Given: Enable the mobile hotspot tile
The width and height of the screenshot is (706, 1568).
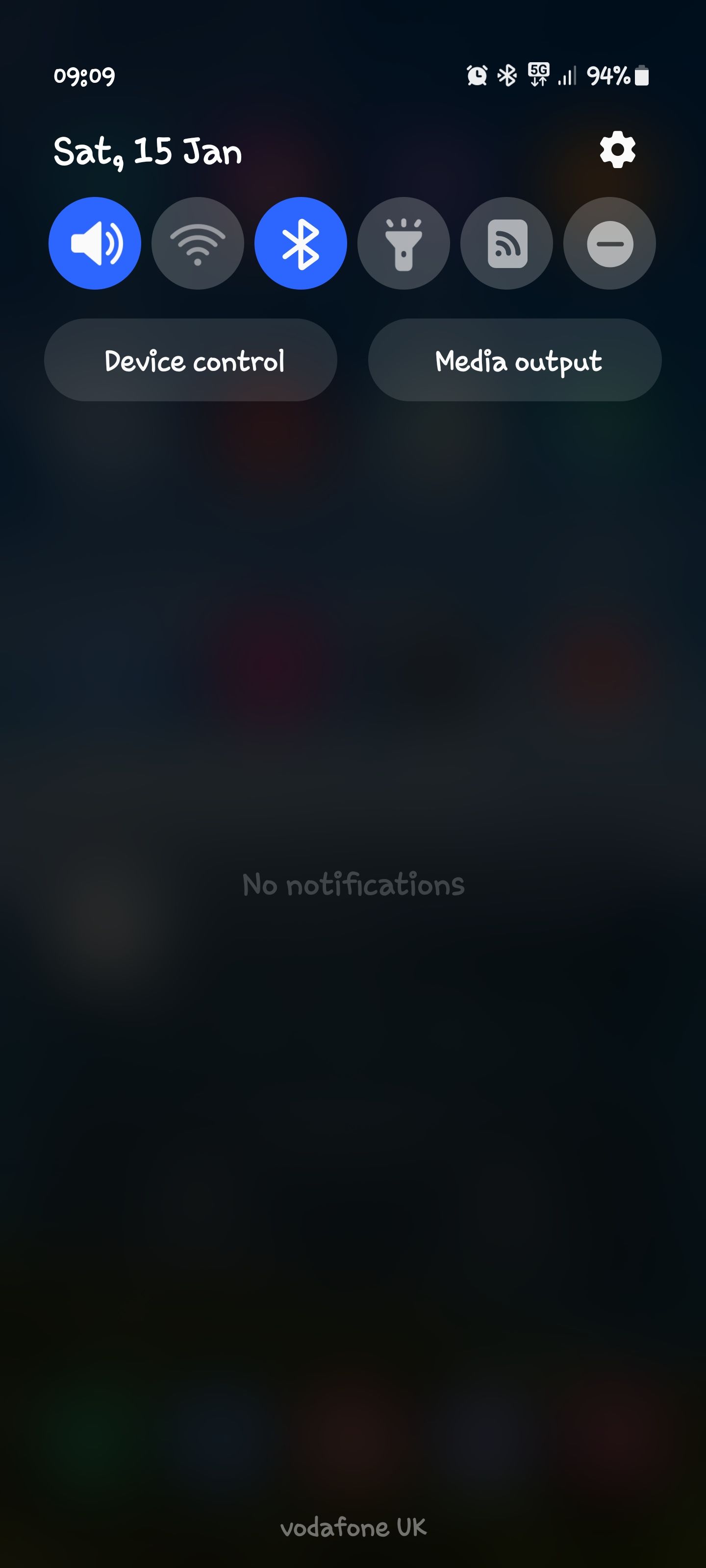Looking at the screenshot, I should click(x=506, y=244).
